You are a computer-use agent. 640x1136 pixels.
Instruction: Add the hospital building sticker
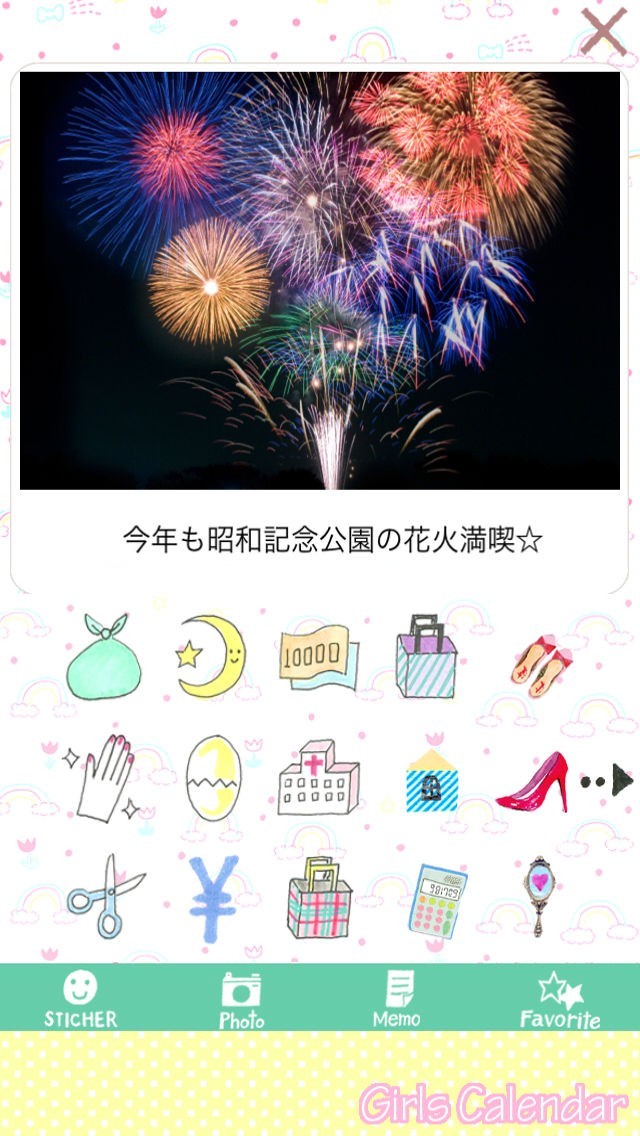(318, 778)
